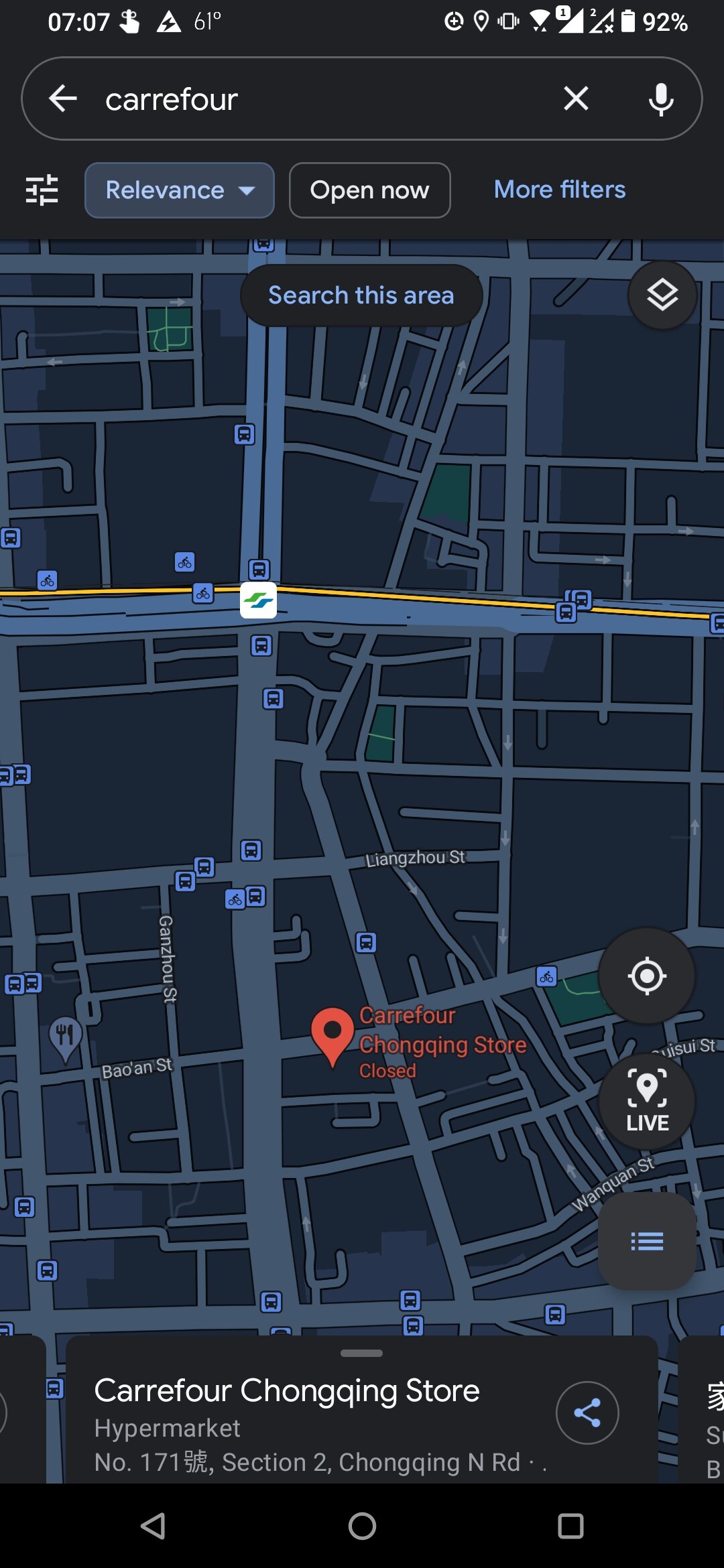The image size is (724, 1568).
Task: Filter results by Open now
Action: (x=369, y=190)
